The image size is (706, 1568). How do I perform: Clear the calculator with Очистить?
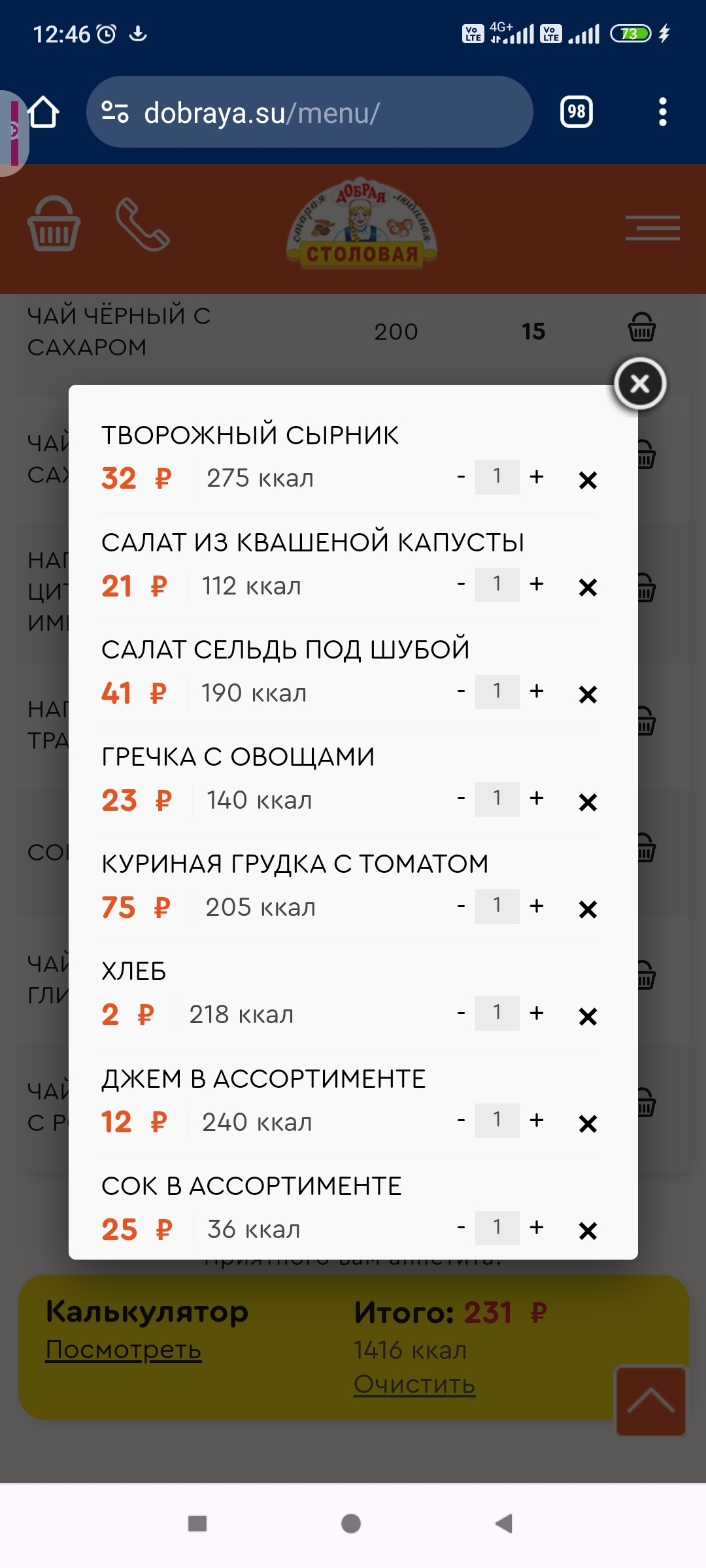[x=414, y=1384]
